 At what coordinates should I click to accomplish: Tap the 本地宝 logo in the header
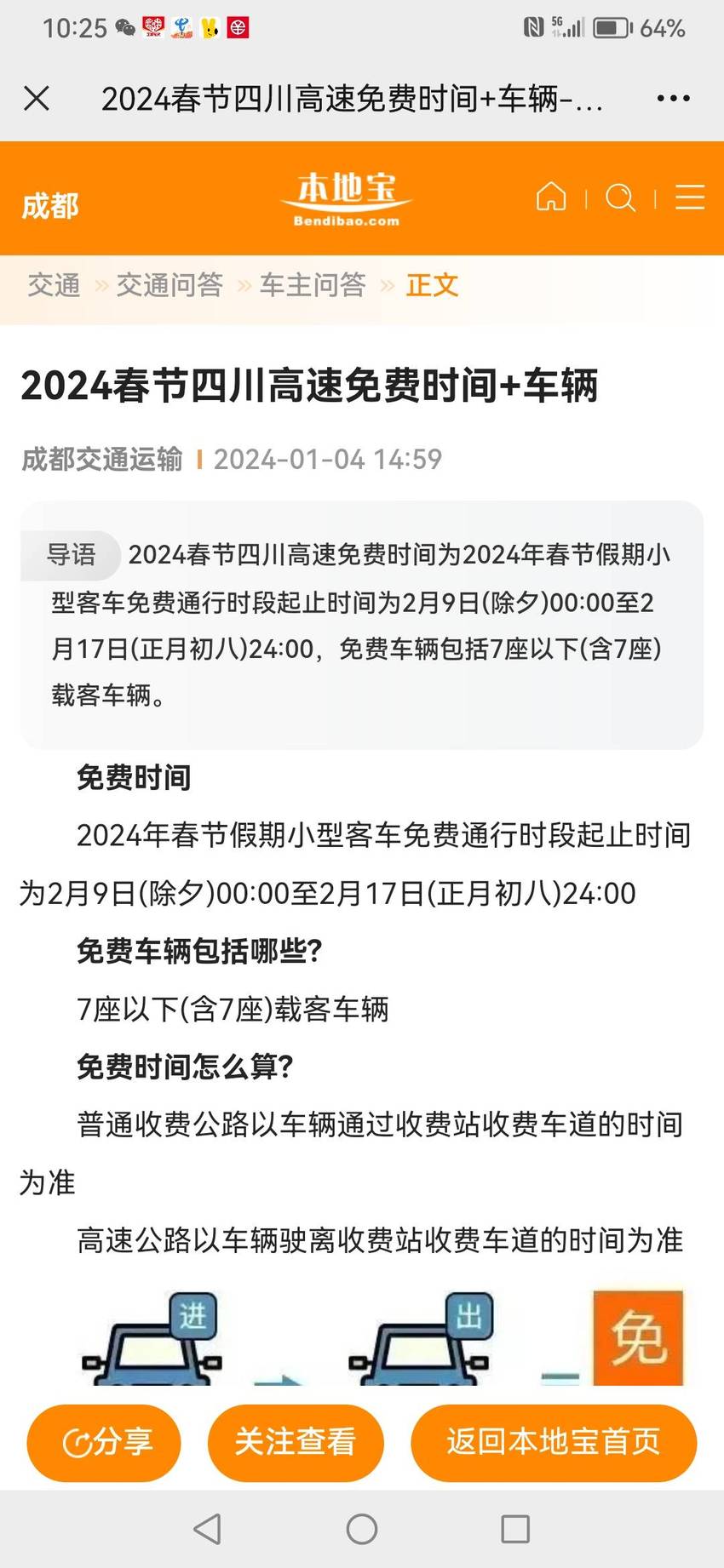(347, 198)
